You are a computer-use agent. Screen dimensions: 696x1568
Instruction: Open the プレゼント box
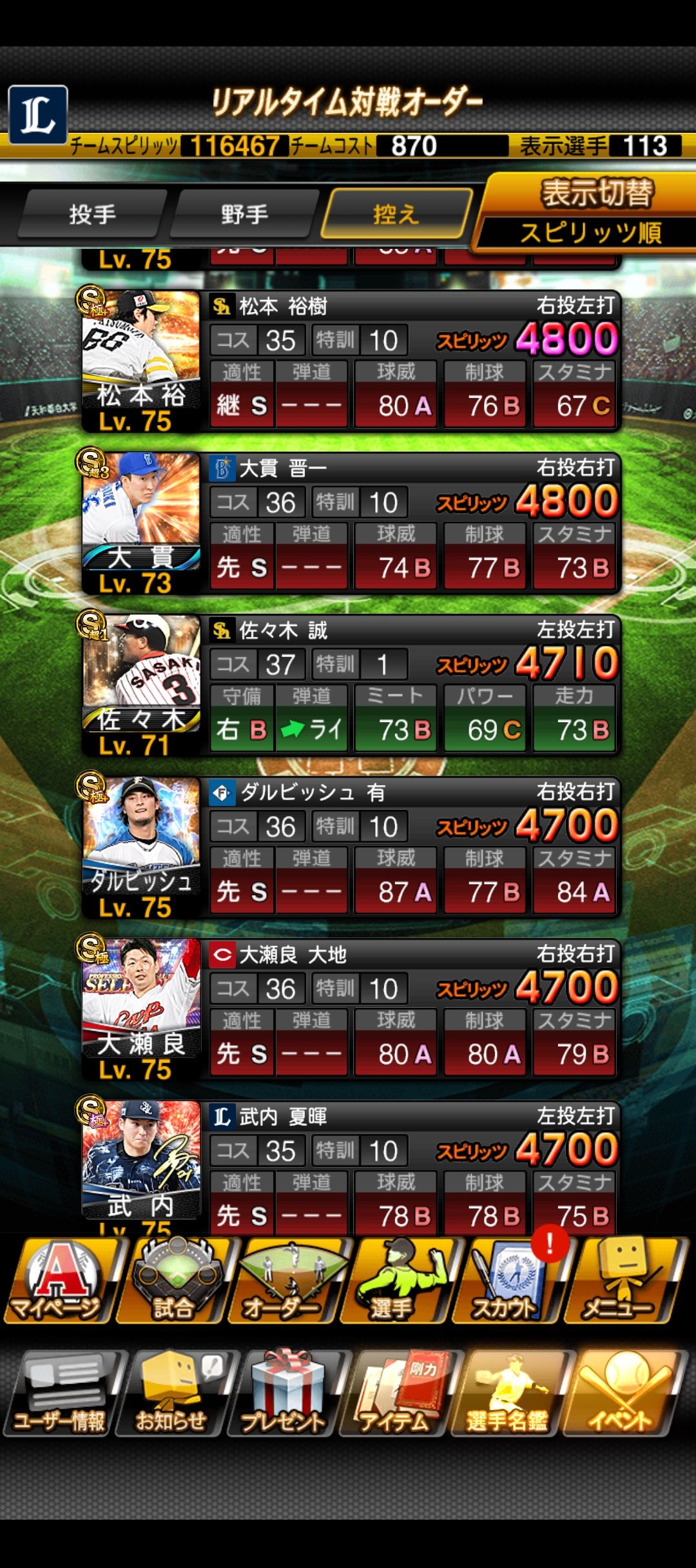(284, 1393)
